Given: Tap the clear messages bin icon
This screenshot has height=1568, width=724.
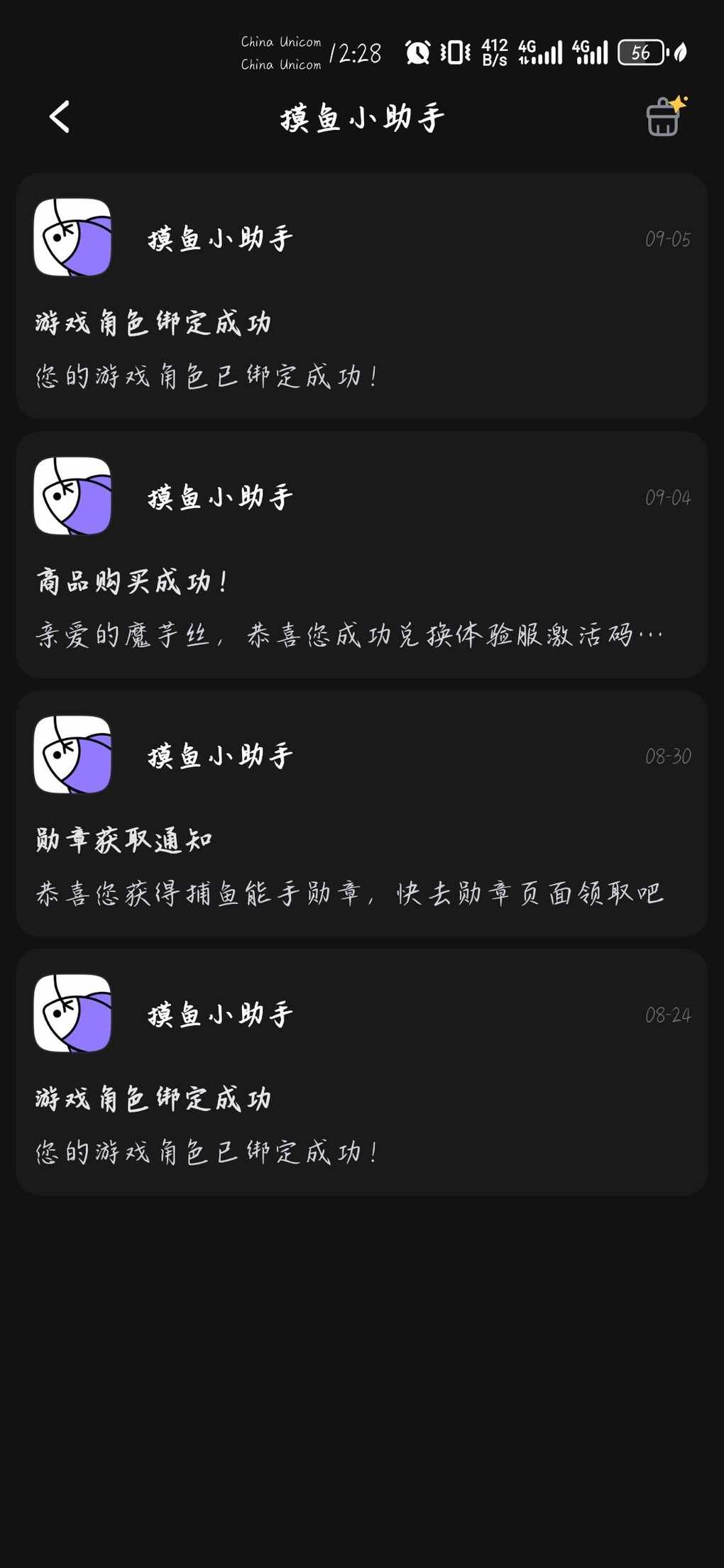Looking at the screenshot, I should pos(666,116).
